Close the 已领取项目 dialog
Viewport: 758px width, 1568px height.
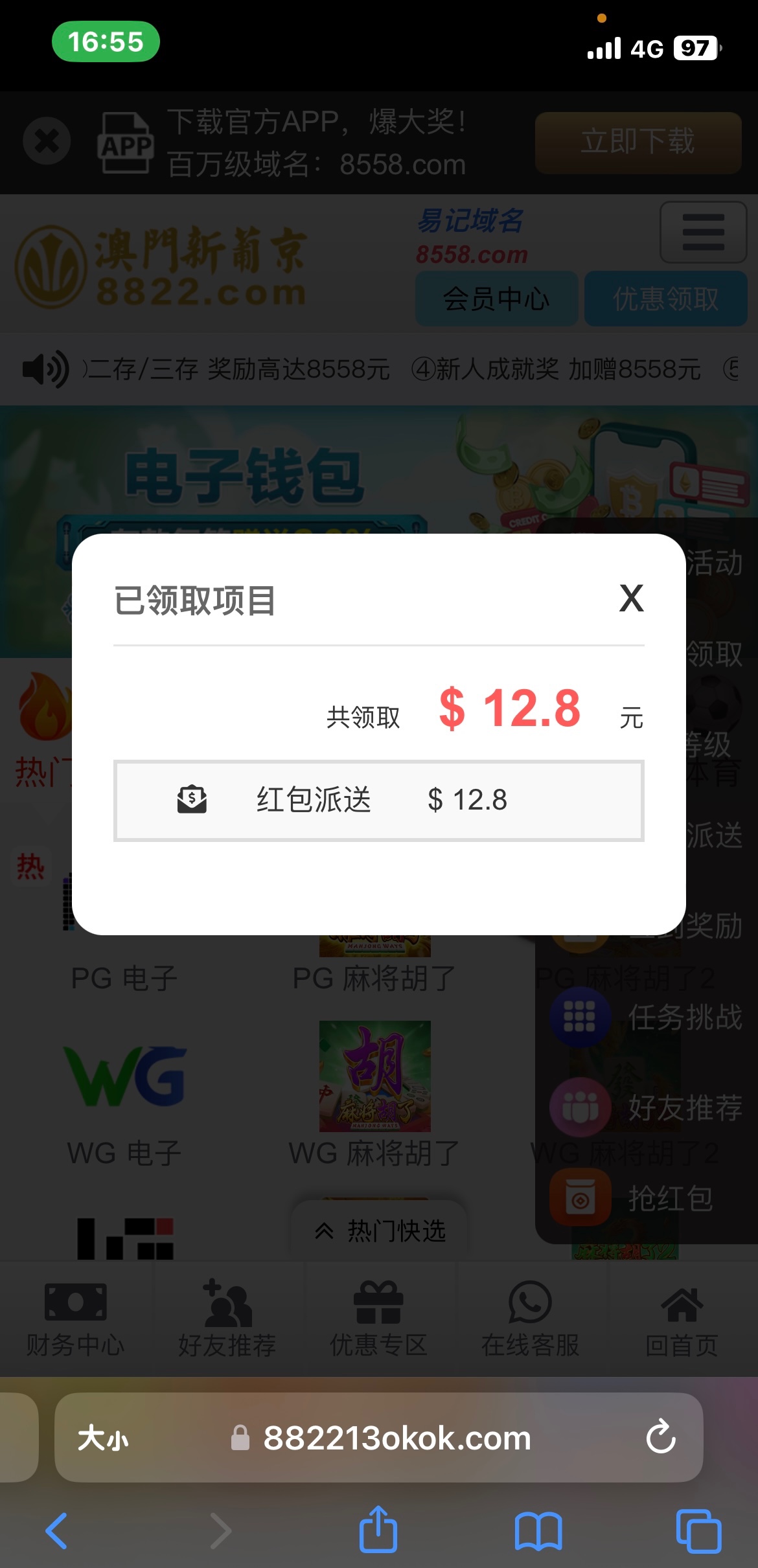pos(631,598)
